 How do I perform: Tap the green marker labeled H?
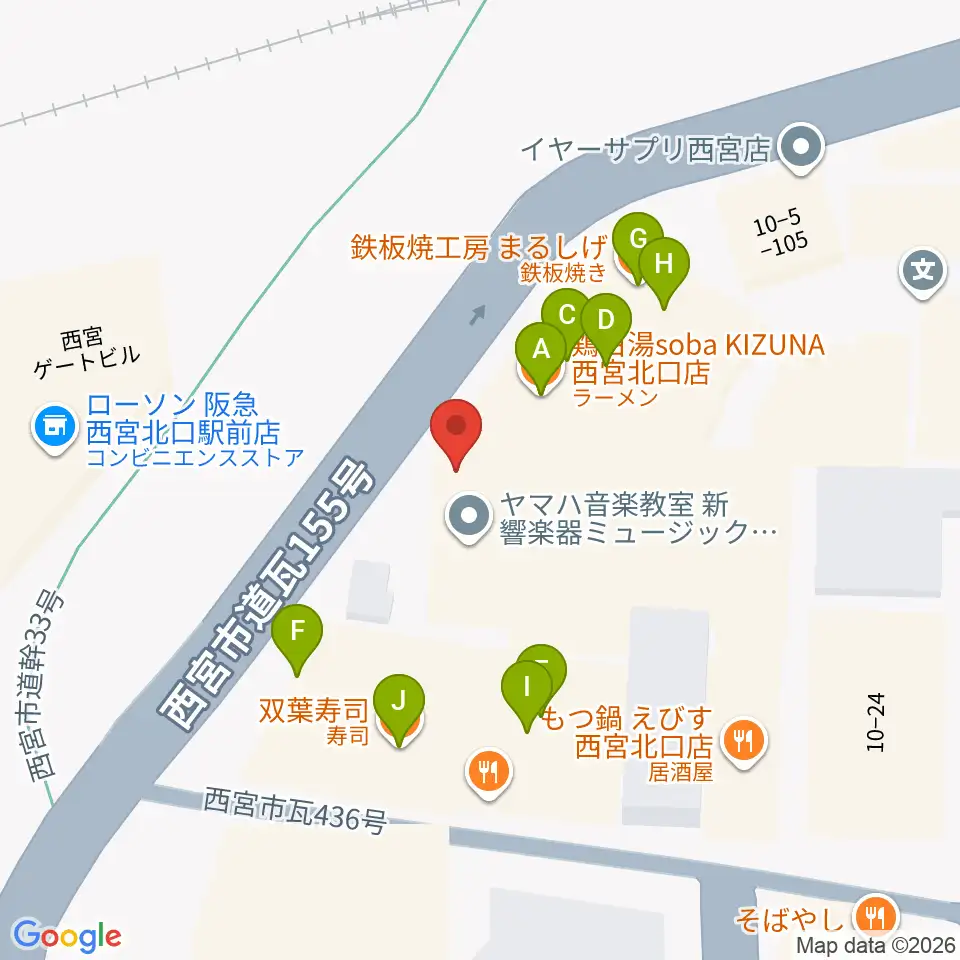tap(665, 264)
